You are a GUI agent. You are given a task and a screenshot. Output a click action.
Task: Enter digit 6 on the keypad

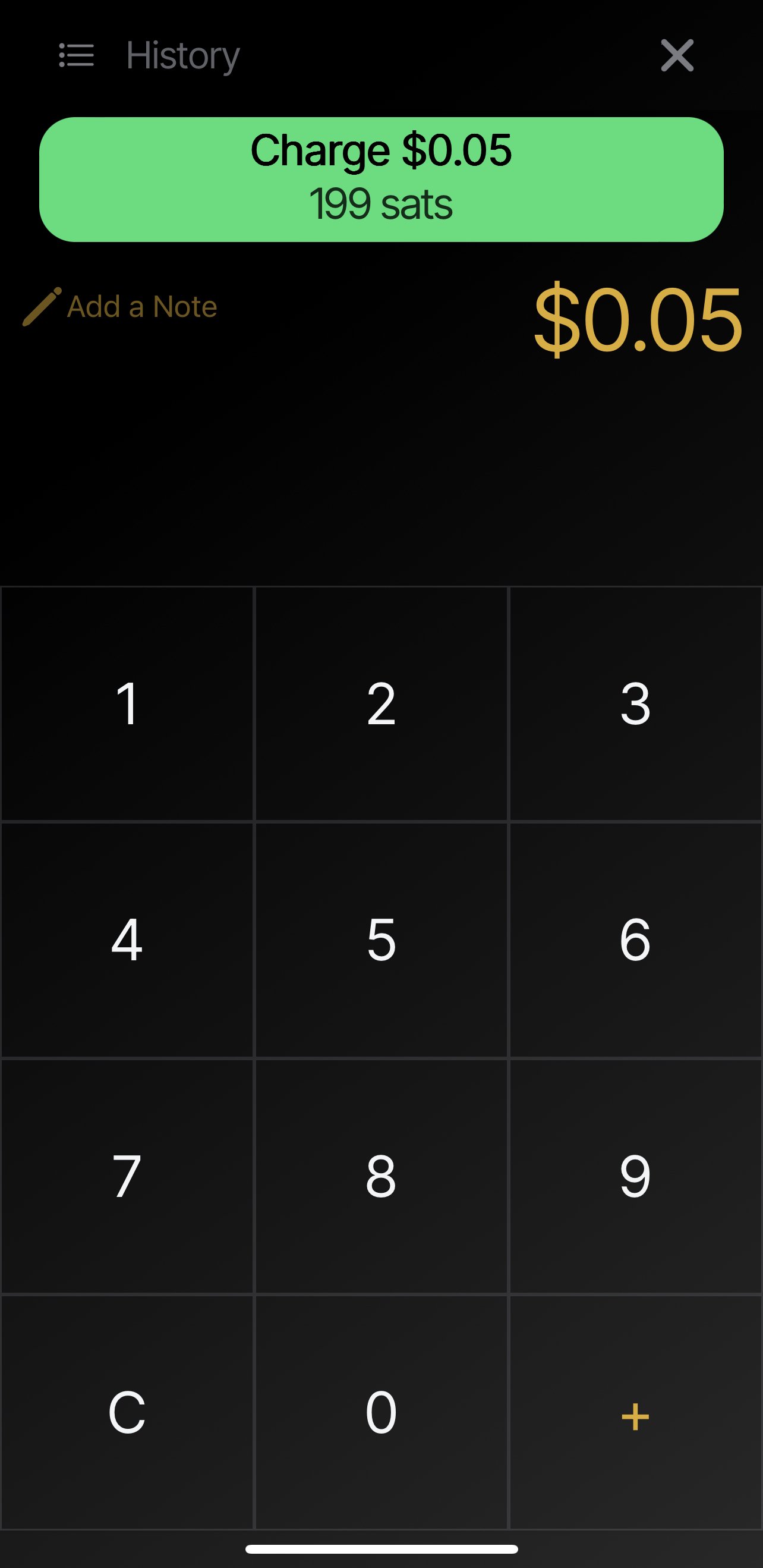636,940
